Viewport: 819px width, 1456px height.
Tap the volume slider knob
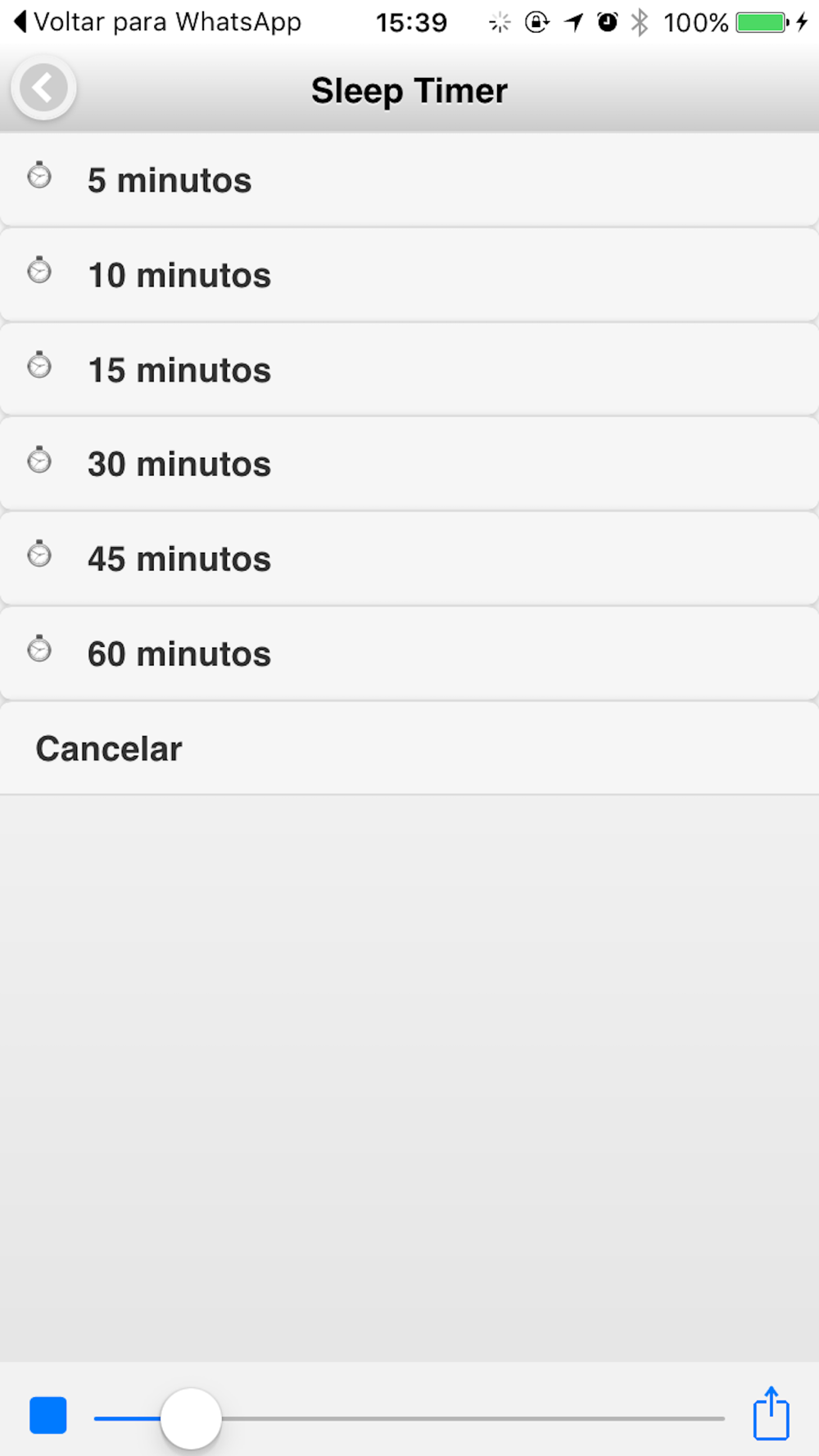pos(191,1418)
